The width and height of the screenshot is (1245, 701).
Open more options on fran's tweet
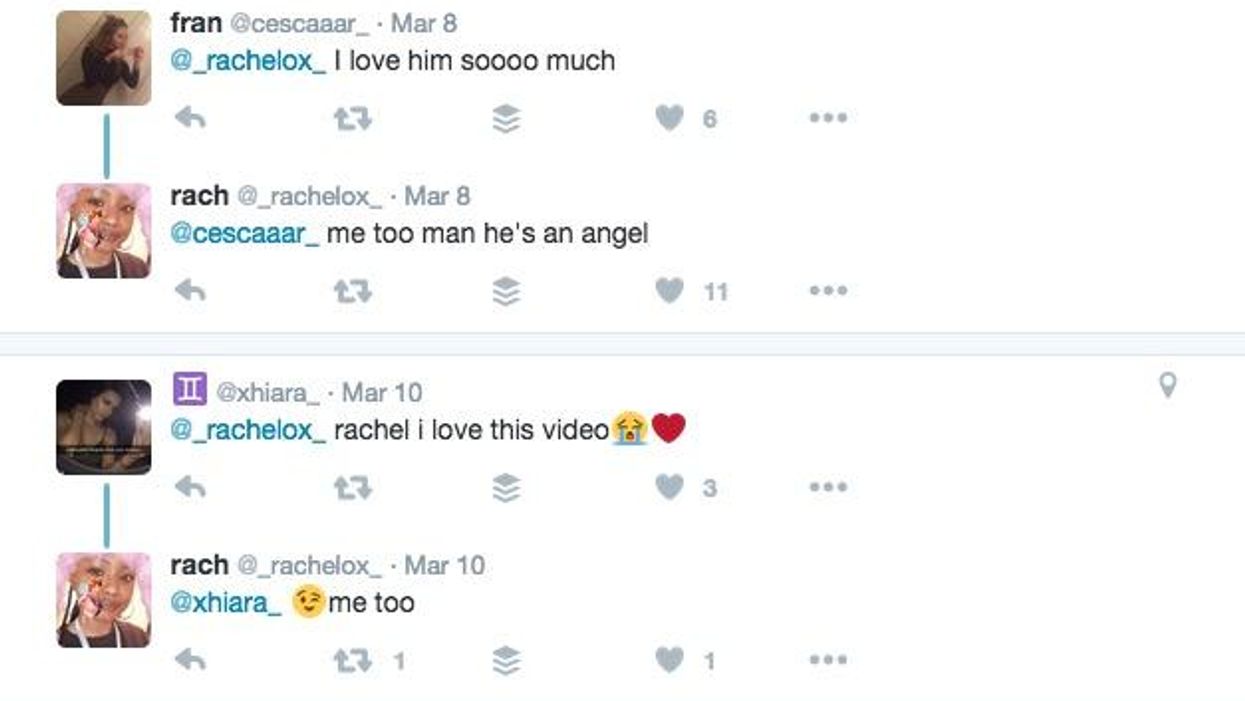coord(828,118)
